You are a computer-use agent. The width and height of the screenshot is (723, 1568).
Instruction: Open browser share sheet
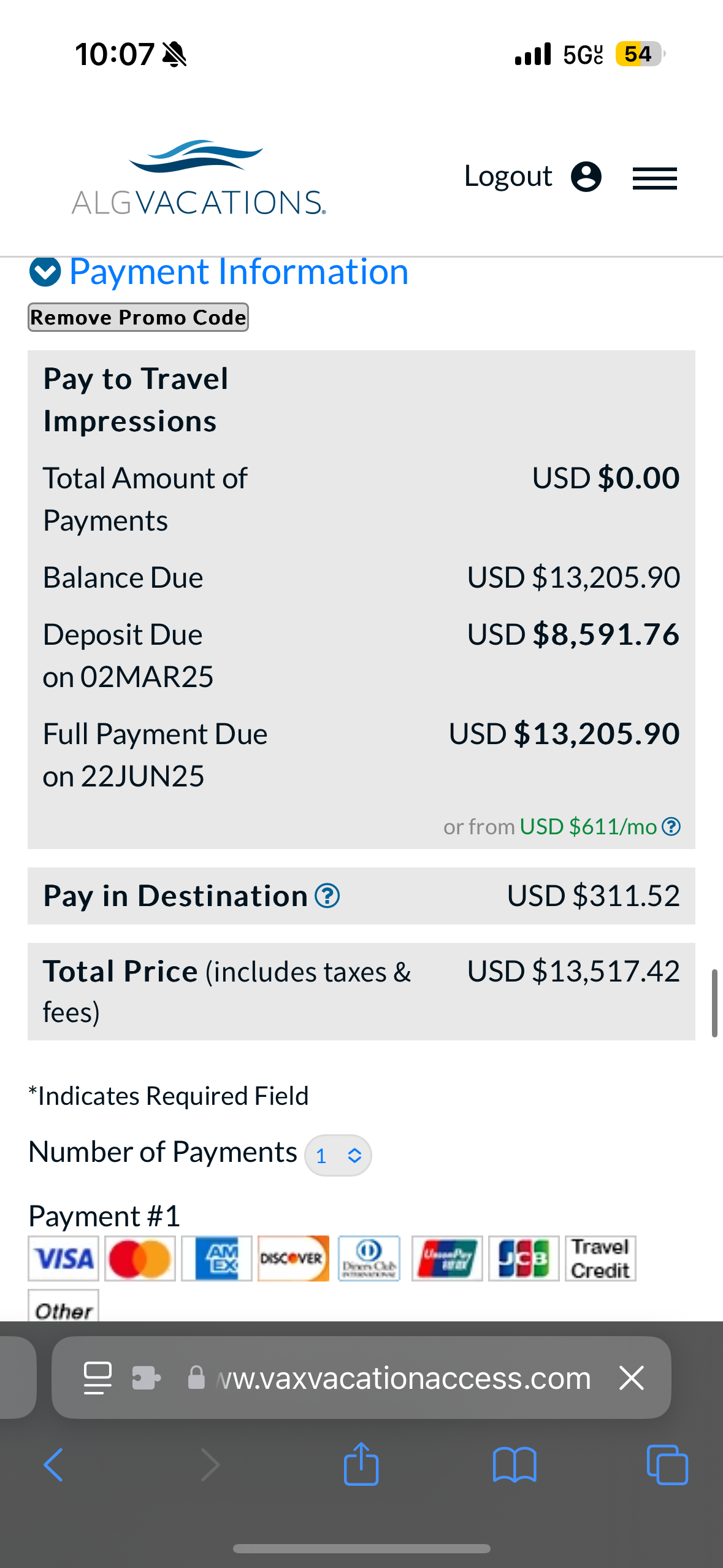coord(361,1464)
